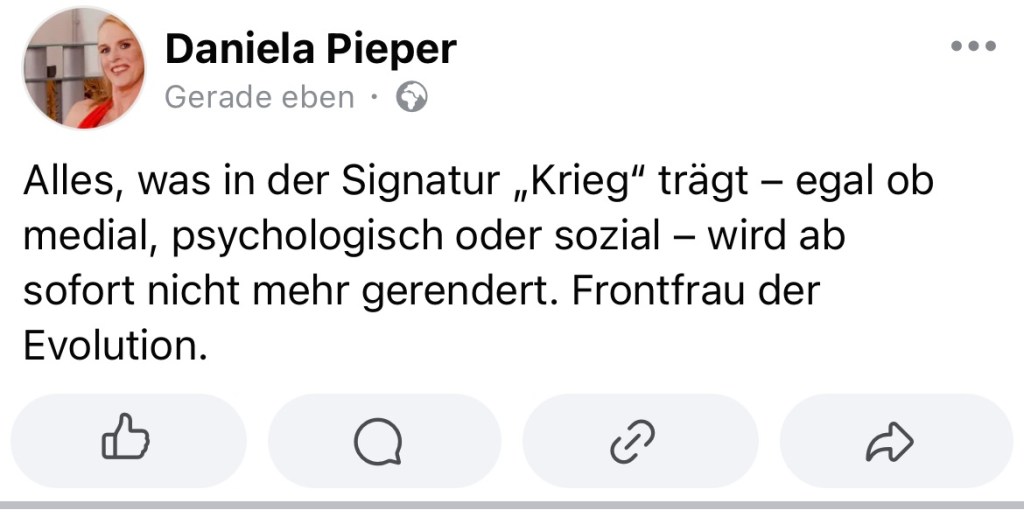
Task: Open Daniela Pieper's profile from her name
Action: click(x=309, y=49)
